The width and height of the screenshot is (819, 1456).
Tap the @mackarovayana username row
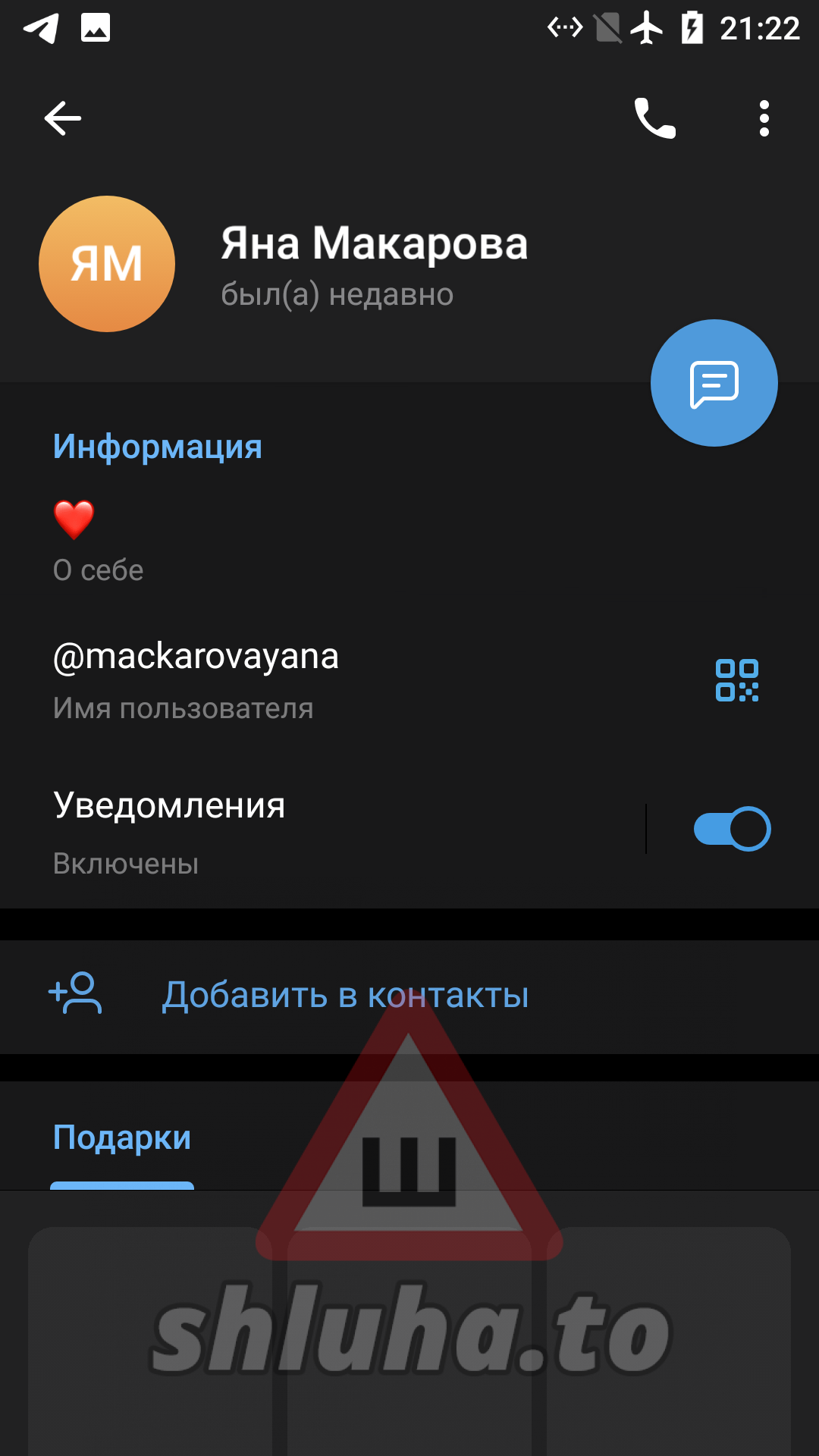(x=303, y=679)
